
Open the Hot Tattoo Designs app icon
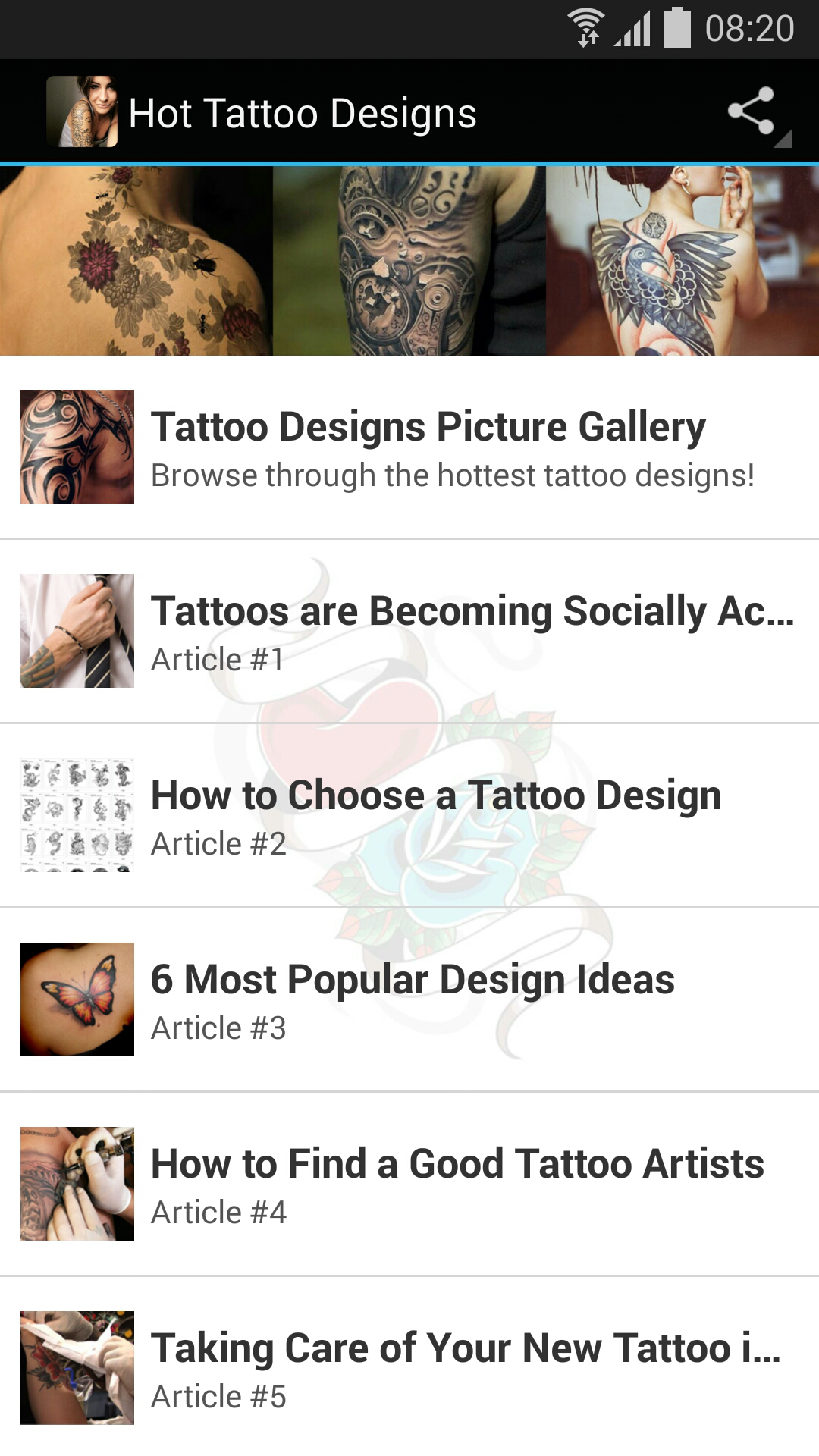tap(83, 112)
